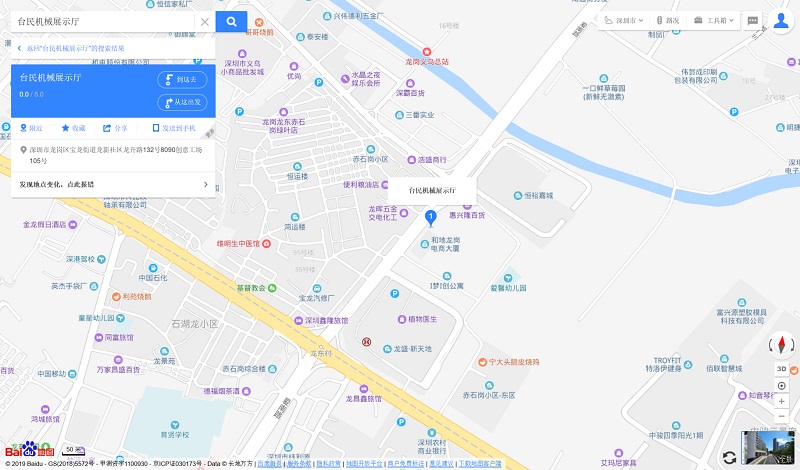Search 附近 places
Viewport: 800px width, 470px height.
click(x=31, y=128)
